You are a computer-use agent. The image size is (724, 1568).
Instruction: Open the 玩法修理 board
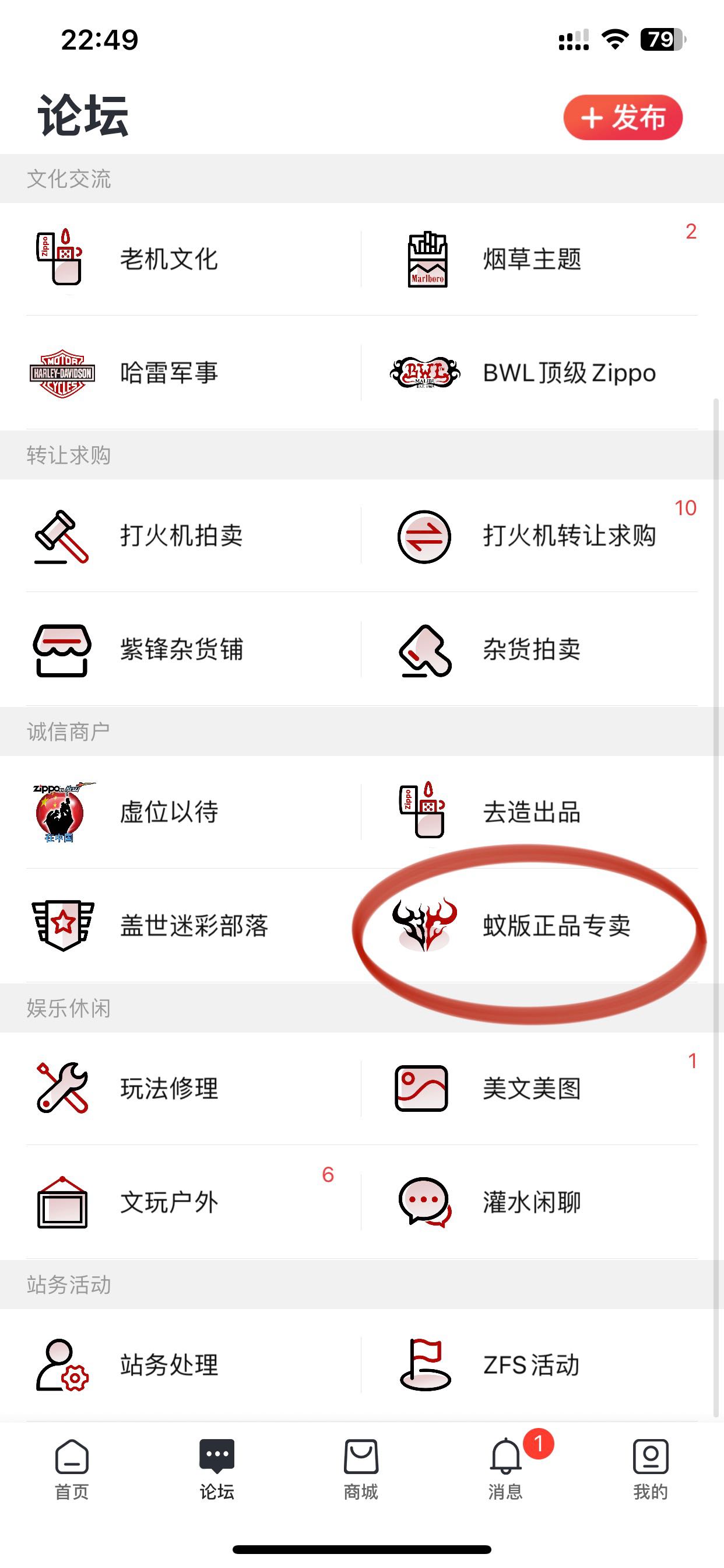click(168, 1088)
